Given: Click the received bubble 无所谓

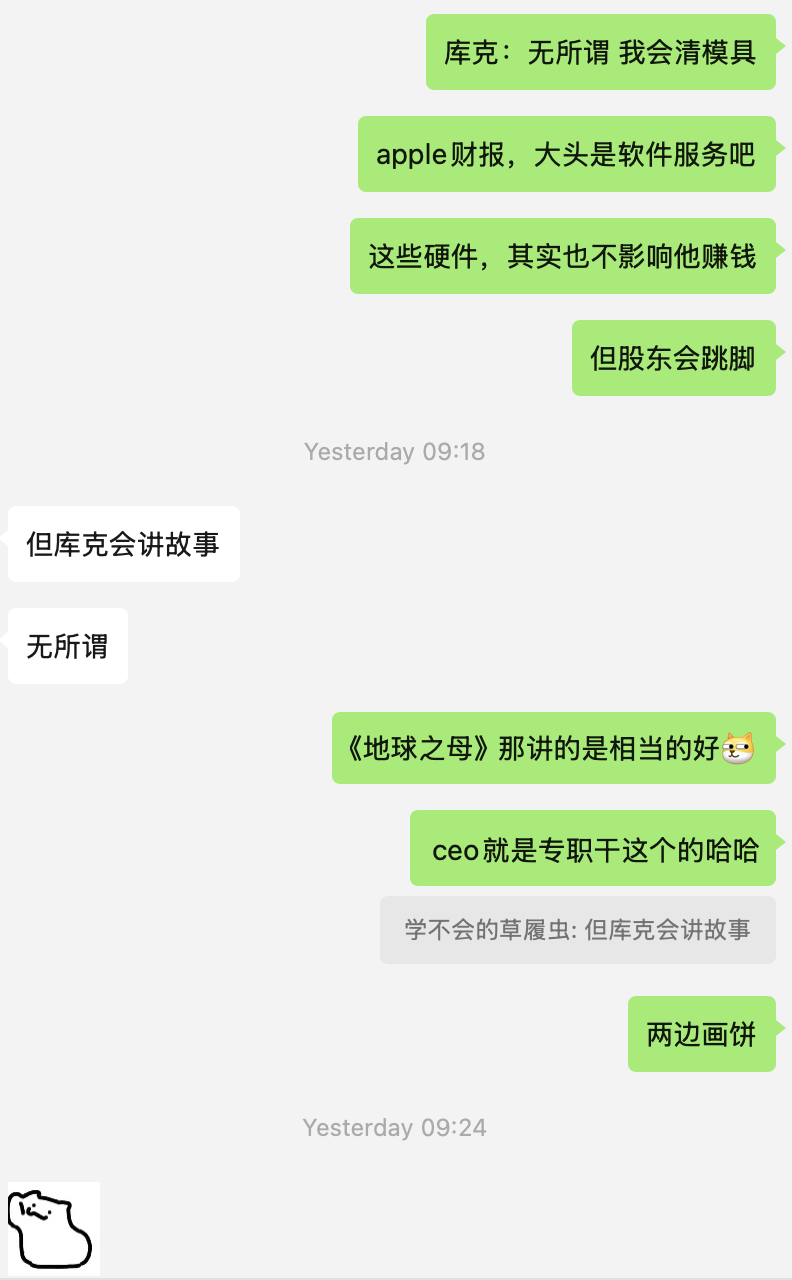Looking at the screenshot, I should 67,645.
